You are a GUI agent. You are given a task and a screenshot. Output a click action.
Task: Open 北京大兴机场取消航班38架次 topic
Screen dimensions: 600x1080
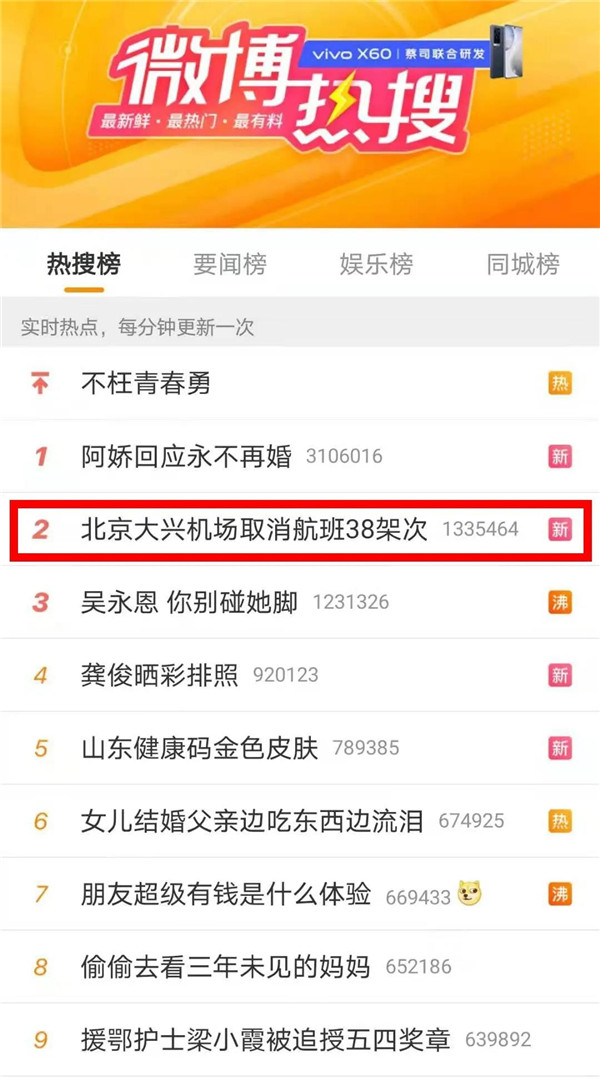(x=254, y=530)
